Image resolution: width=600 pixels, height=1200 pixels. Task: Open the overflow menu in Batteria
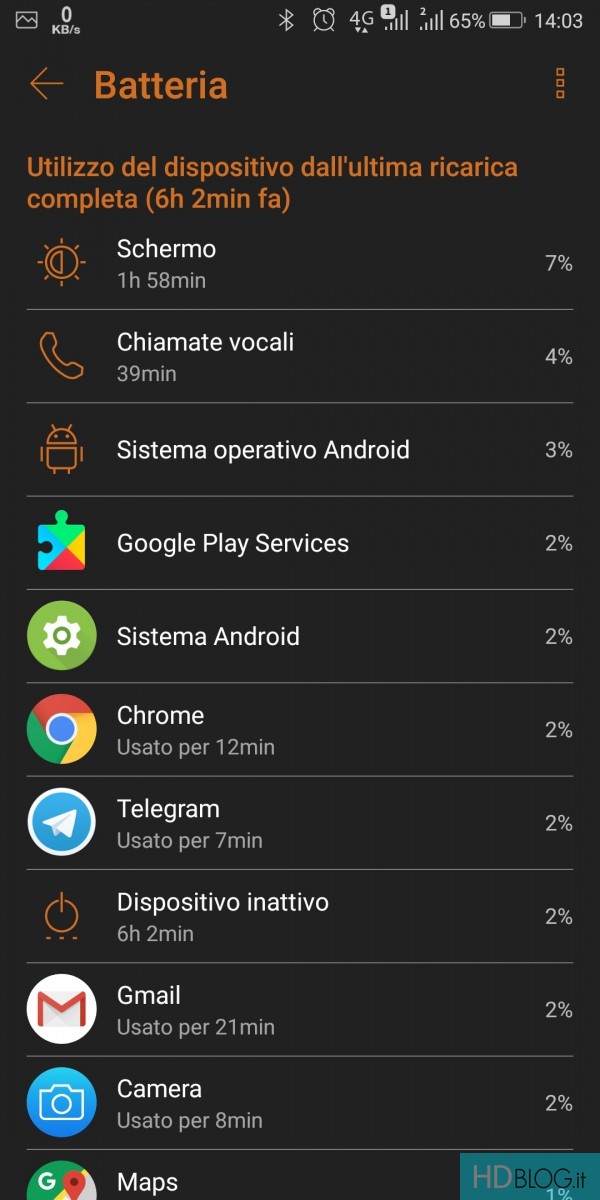coord(560,84)
